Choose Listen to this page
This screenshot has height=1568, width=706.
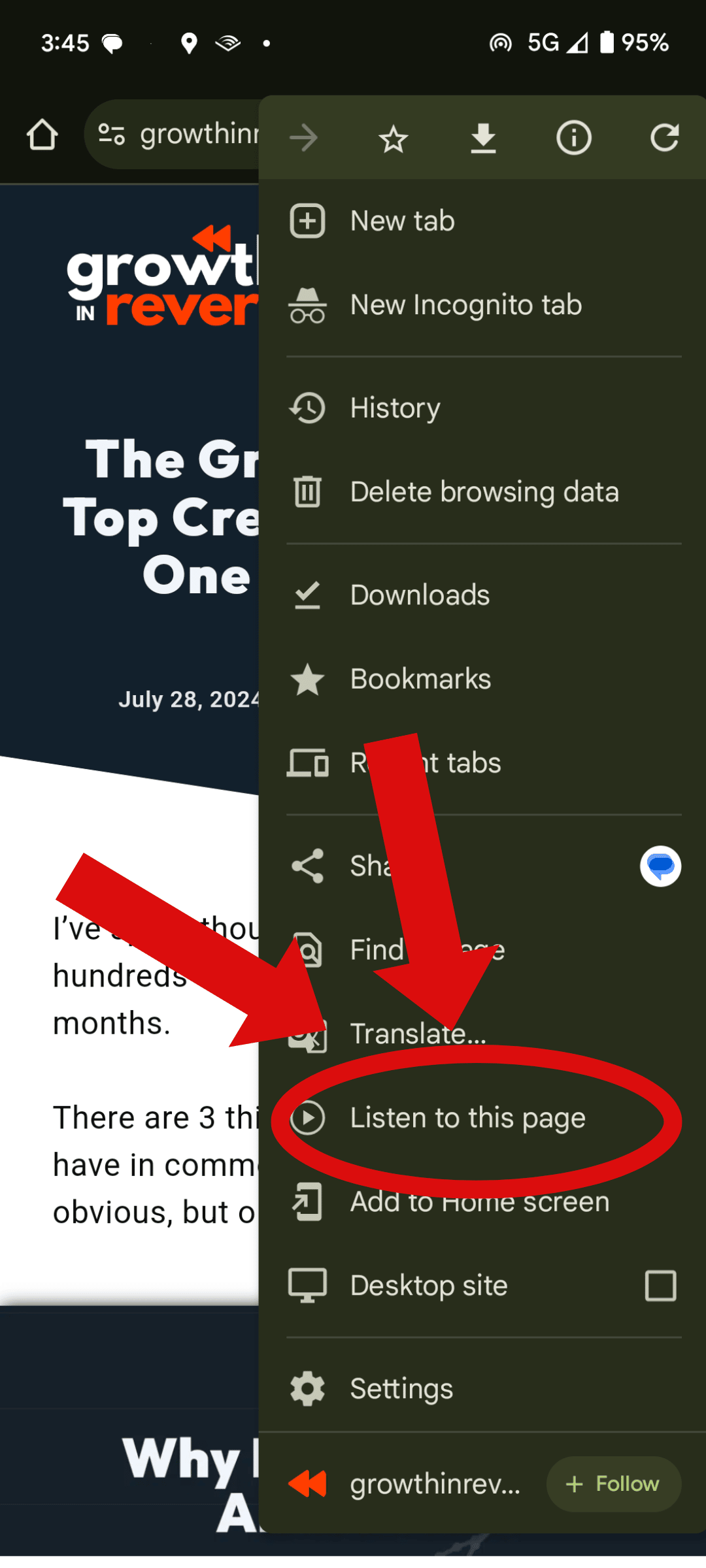coord(467,1118)
